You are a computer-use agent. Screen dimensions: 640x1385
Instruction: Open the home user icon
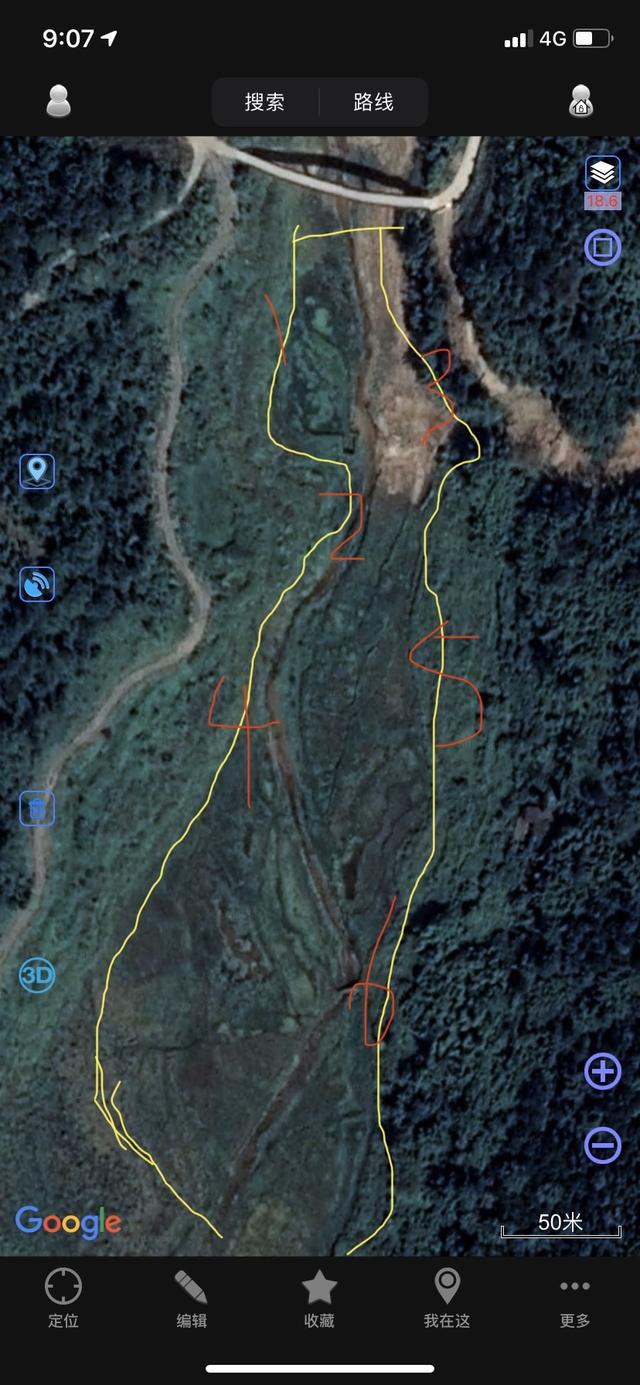[x=581, y=101]
